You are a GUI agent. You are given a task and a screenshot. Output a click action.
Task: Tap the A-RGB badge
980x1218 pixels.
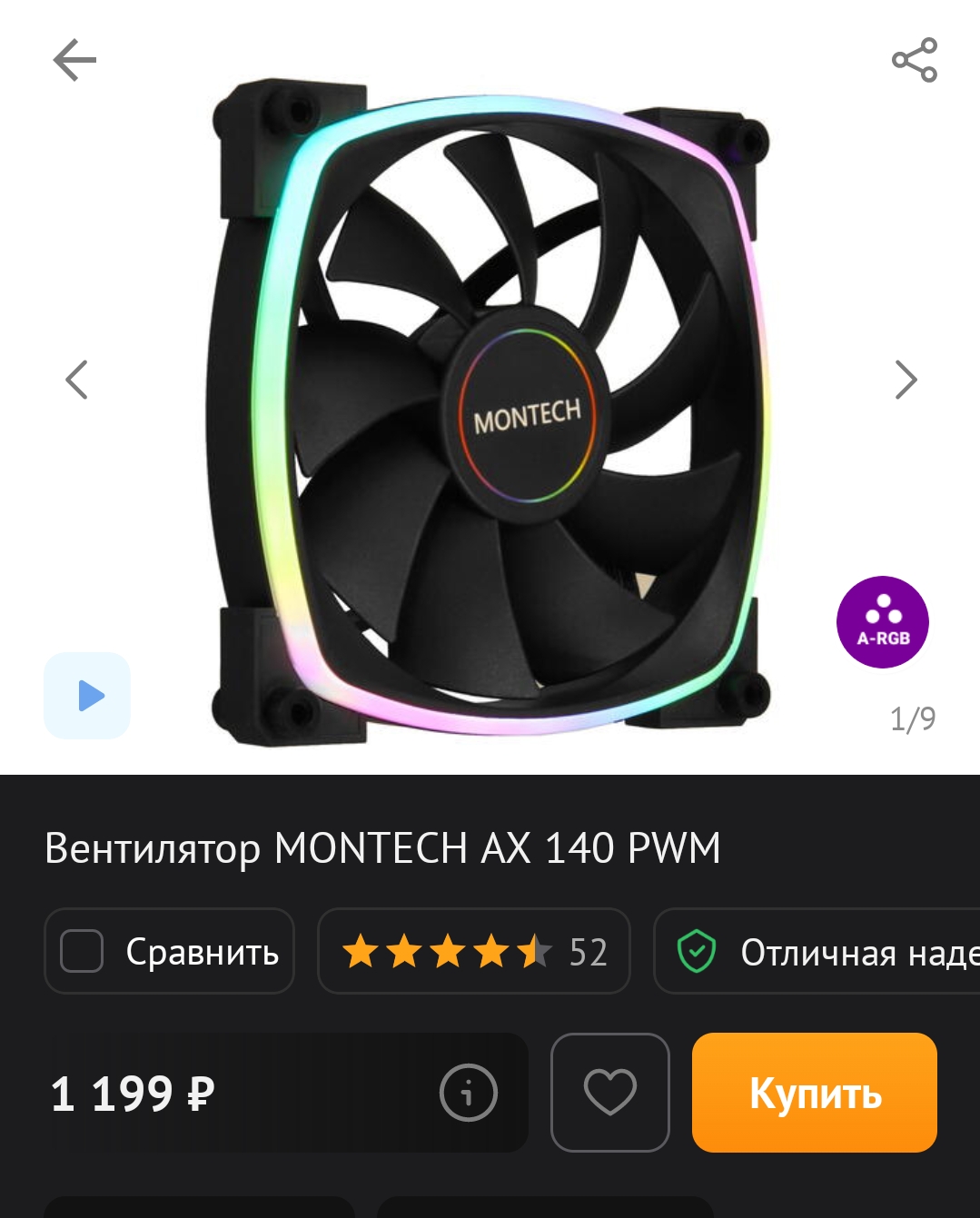point(882,622)
